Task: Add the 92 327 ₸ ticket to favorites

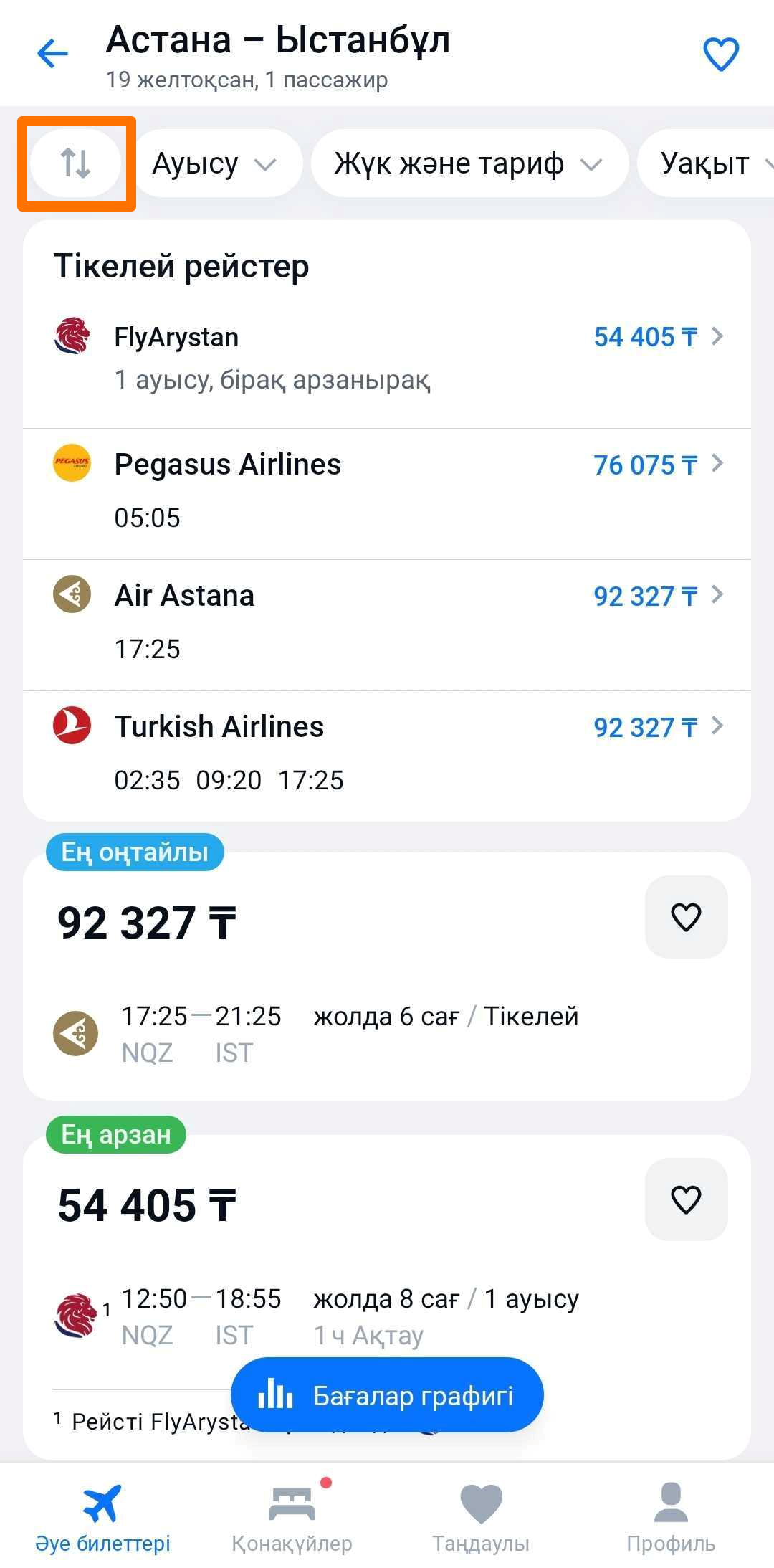Action: click(686, 917)
